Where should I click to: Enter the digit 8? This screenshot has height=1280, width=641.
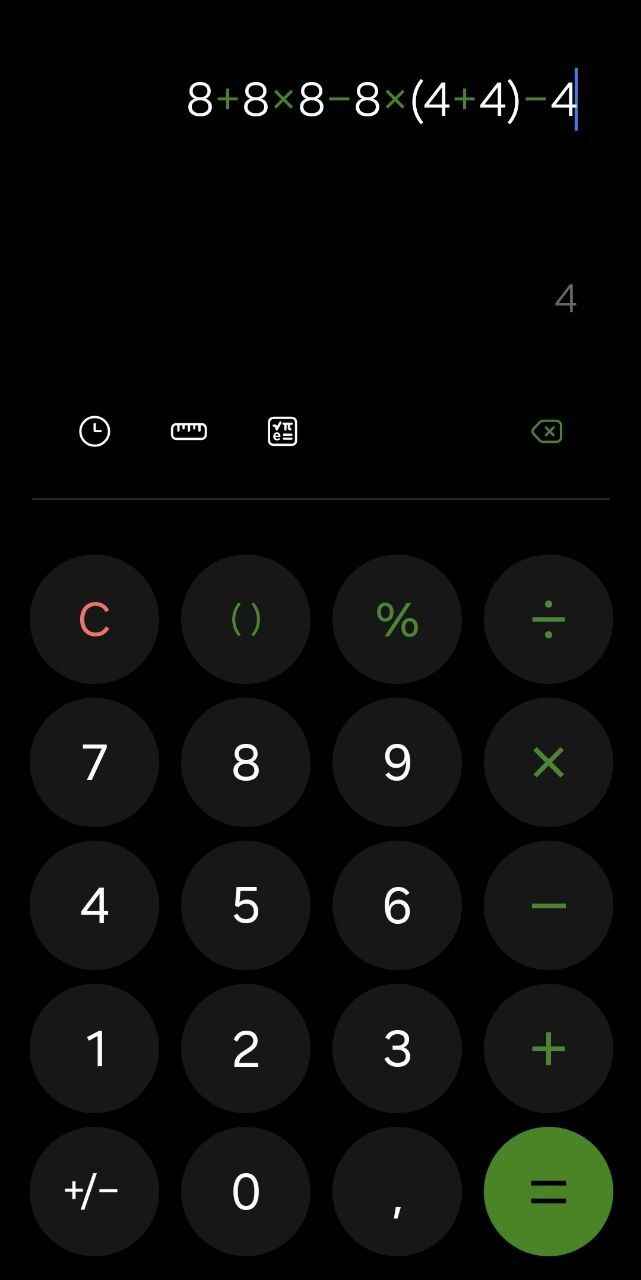245,763
